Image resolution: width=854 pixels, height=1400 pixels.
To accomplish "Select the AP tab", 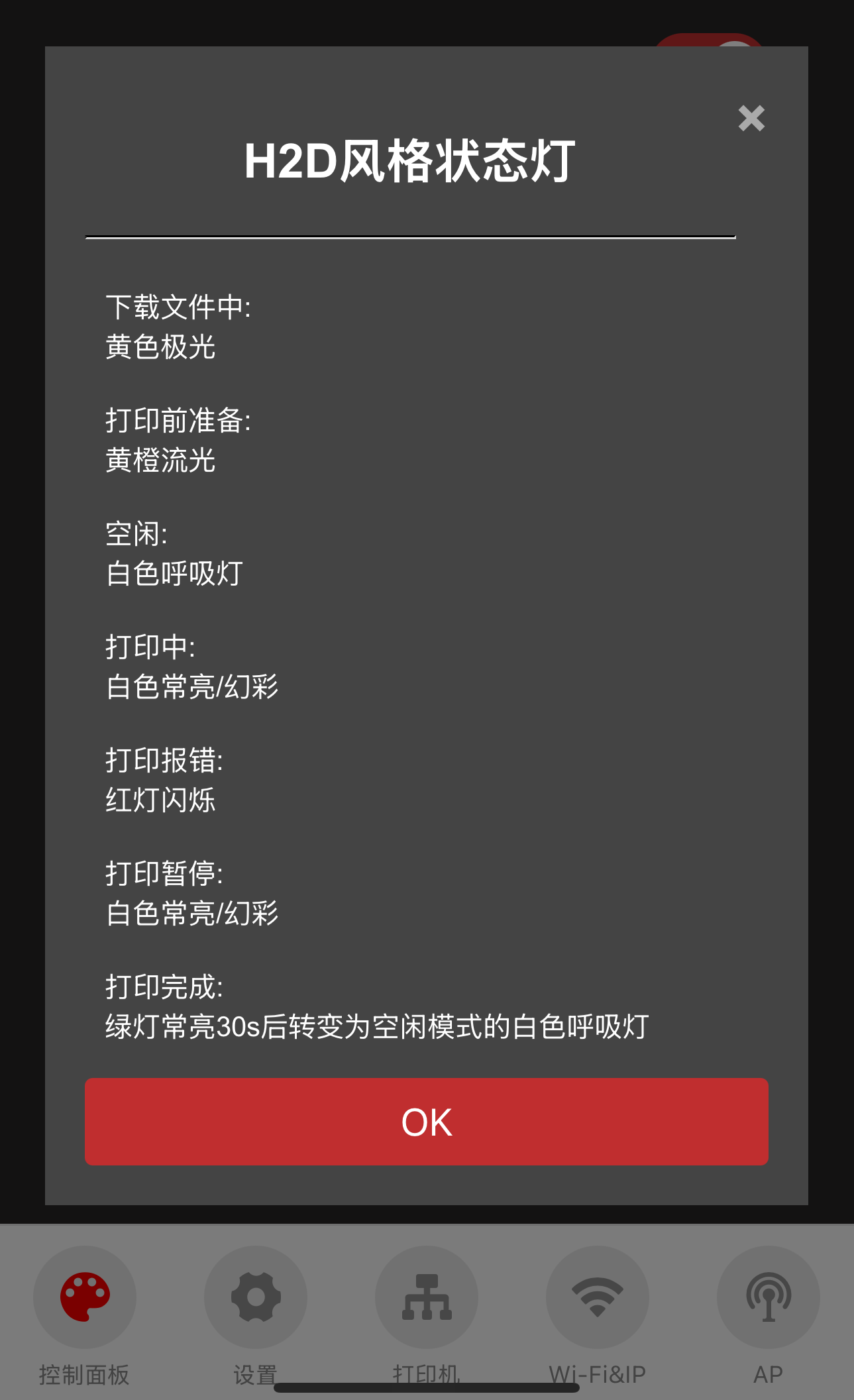I will tap(768, 1297).
